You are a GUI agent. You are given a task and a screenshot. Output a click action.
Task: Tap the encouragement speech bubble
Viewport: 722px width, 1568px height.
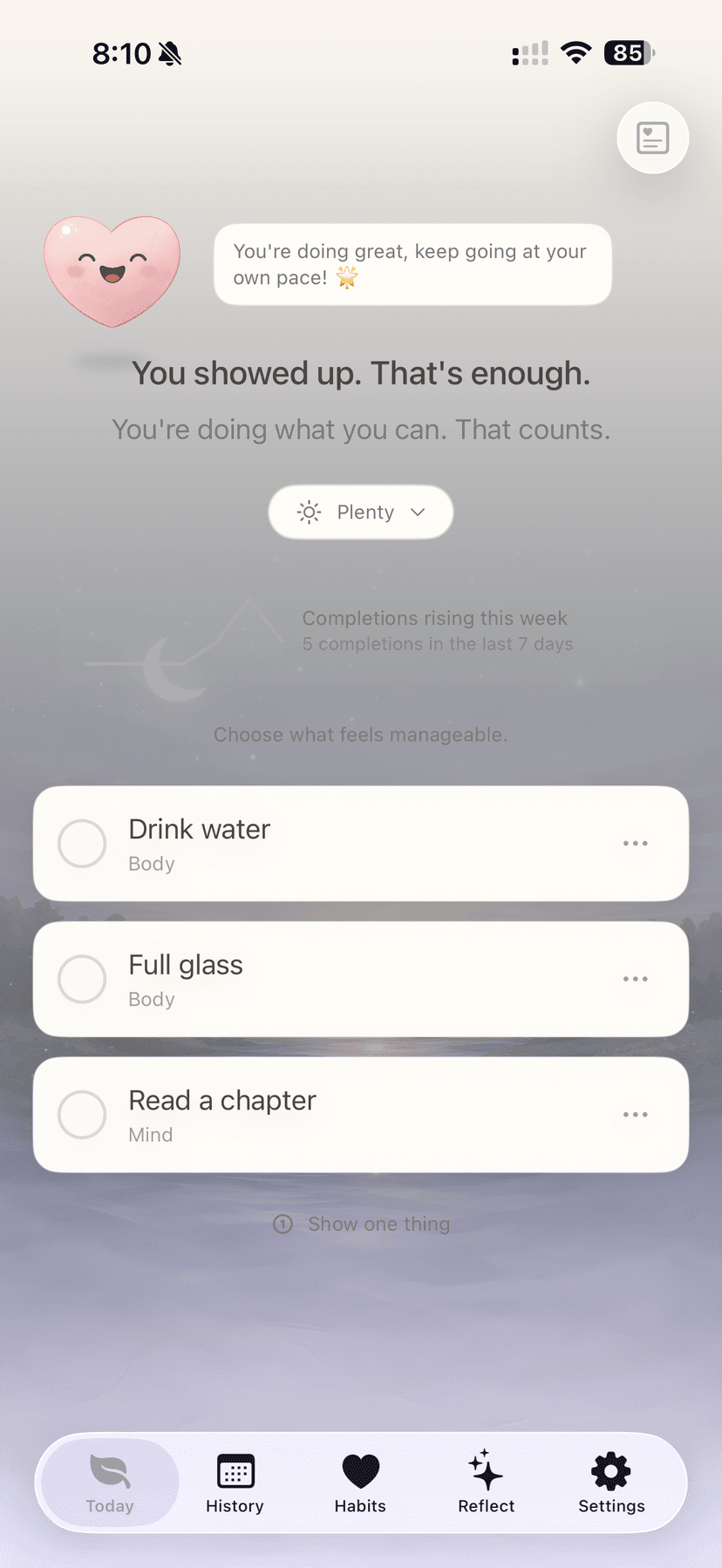coord(412,264)
